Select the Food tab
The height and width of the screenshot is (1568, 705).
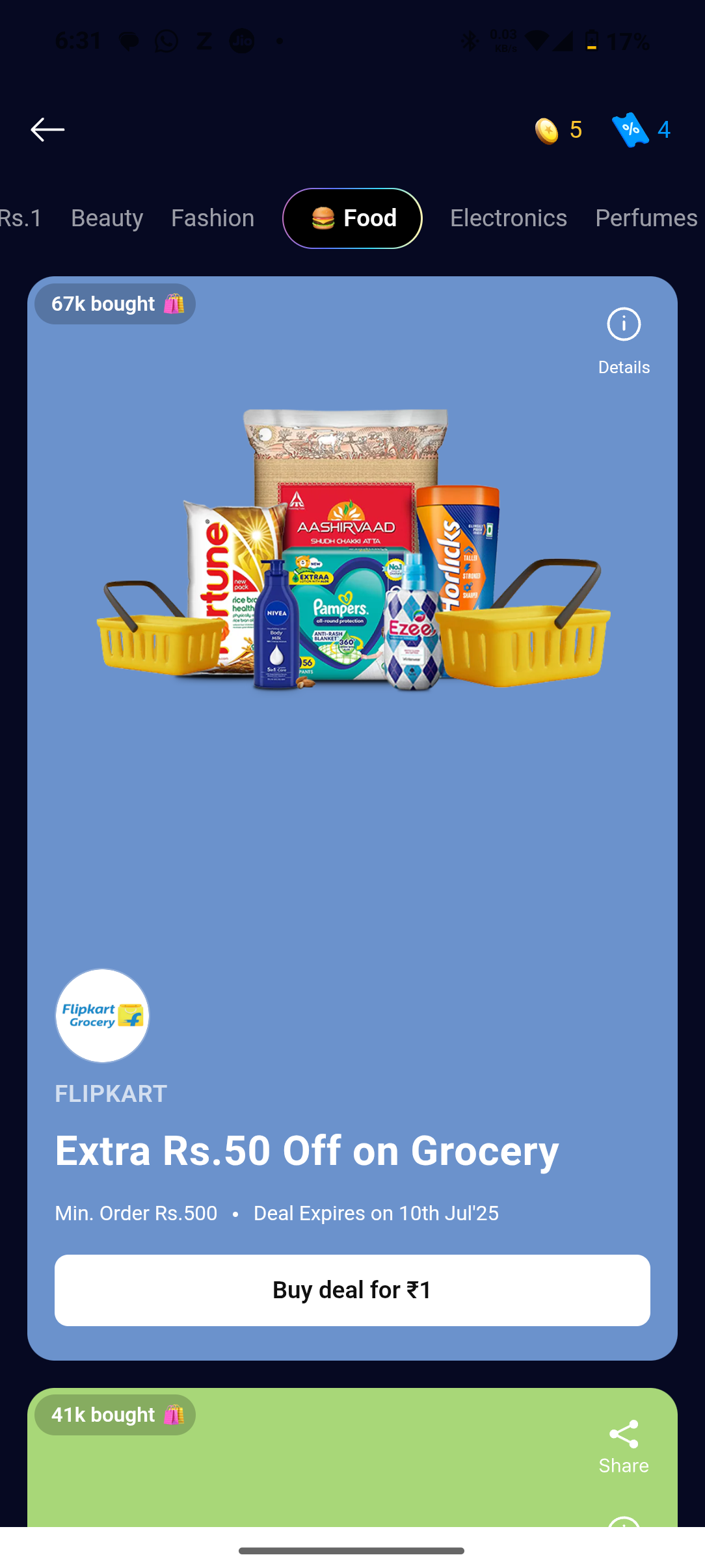(352, 218)
